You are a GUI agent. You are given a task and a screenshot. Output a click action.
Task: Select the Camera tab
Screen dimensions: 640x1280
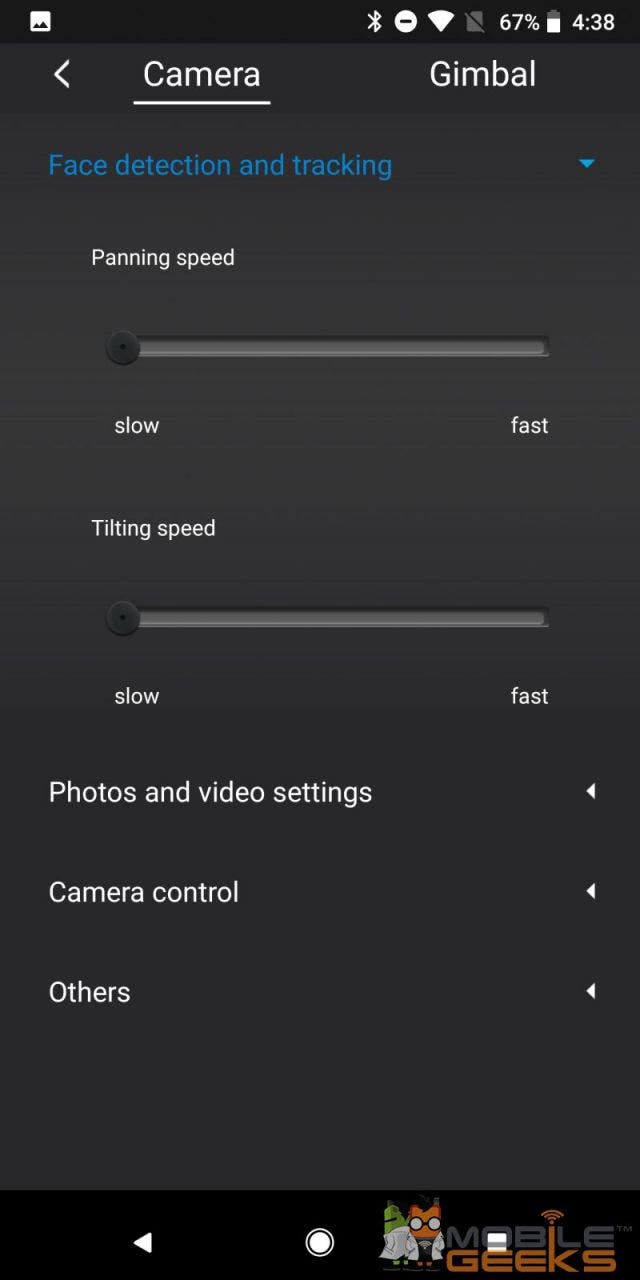pyautogui.click(x=201, y=74)
